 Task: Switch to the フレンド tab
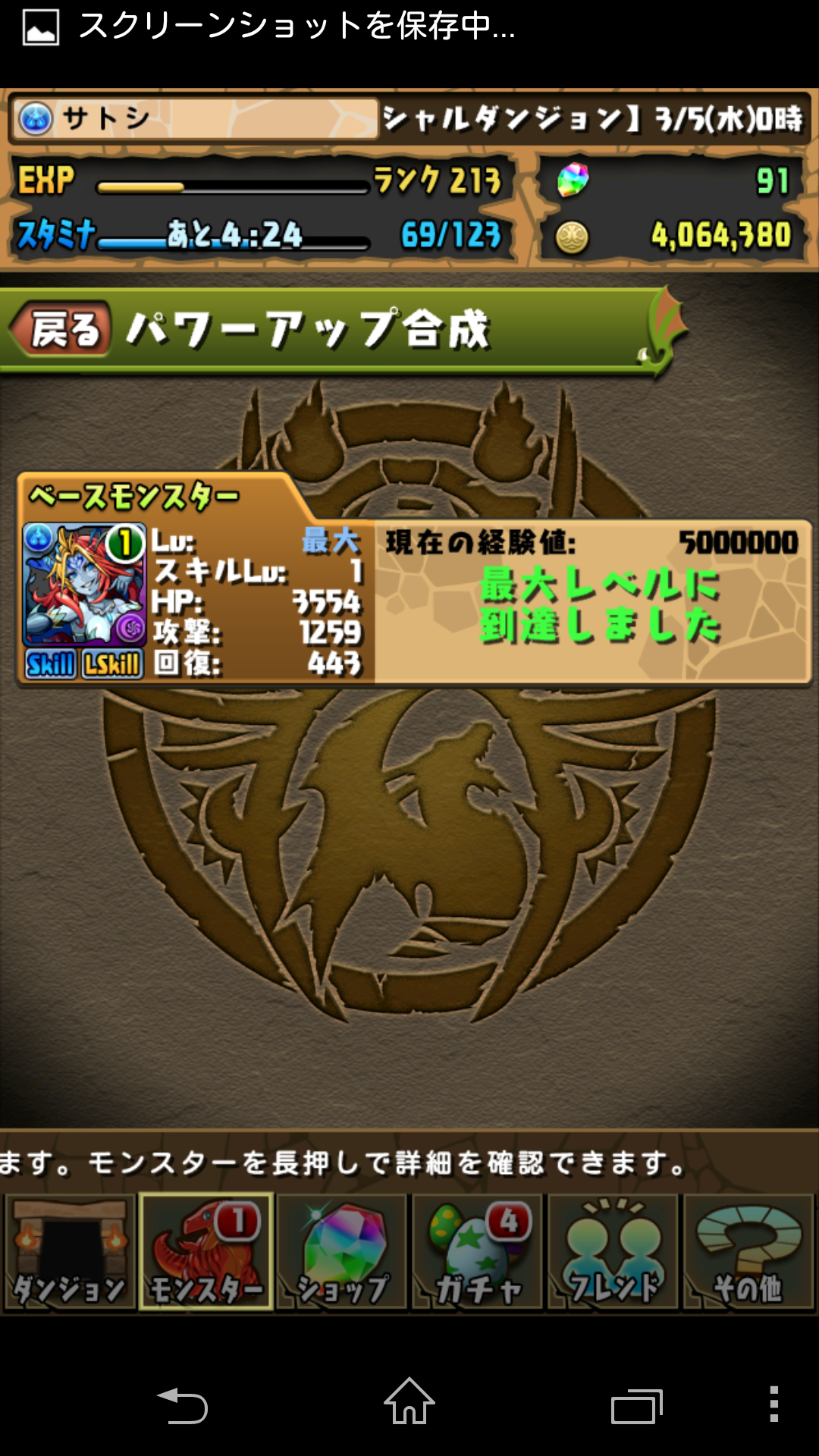point(613,1253)
